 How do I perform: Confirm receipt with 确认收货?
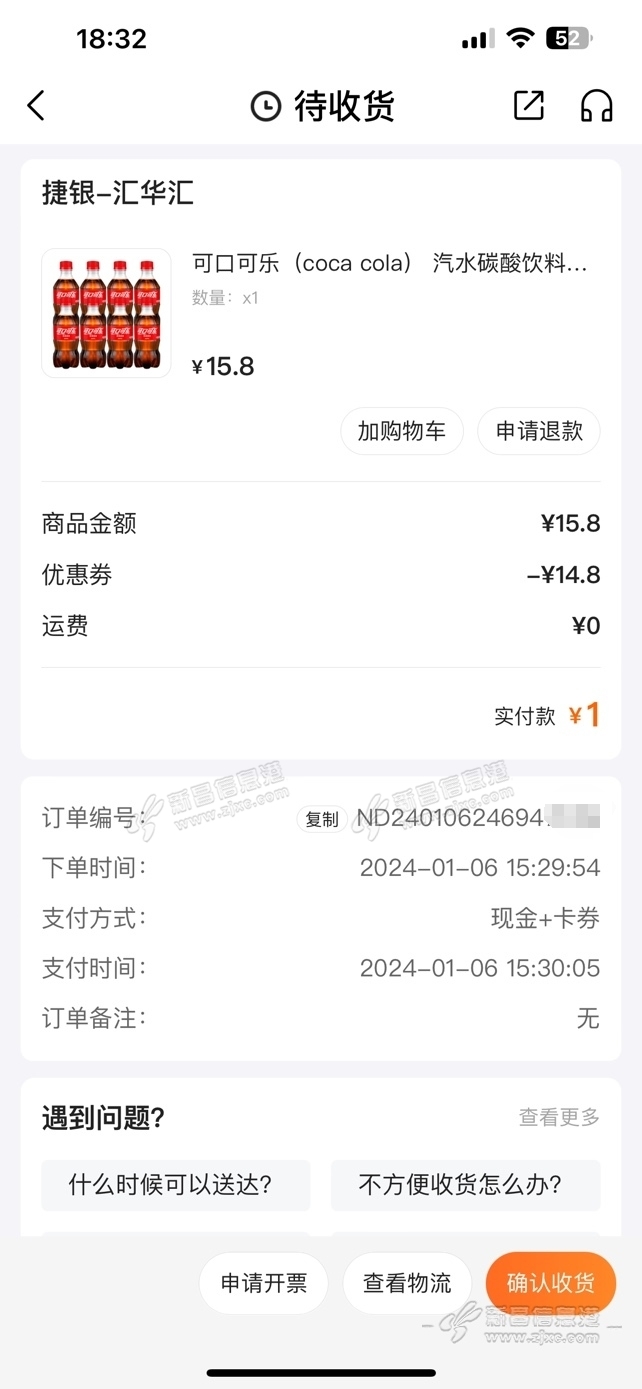click(550, 1283)
